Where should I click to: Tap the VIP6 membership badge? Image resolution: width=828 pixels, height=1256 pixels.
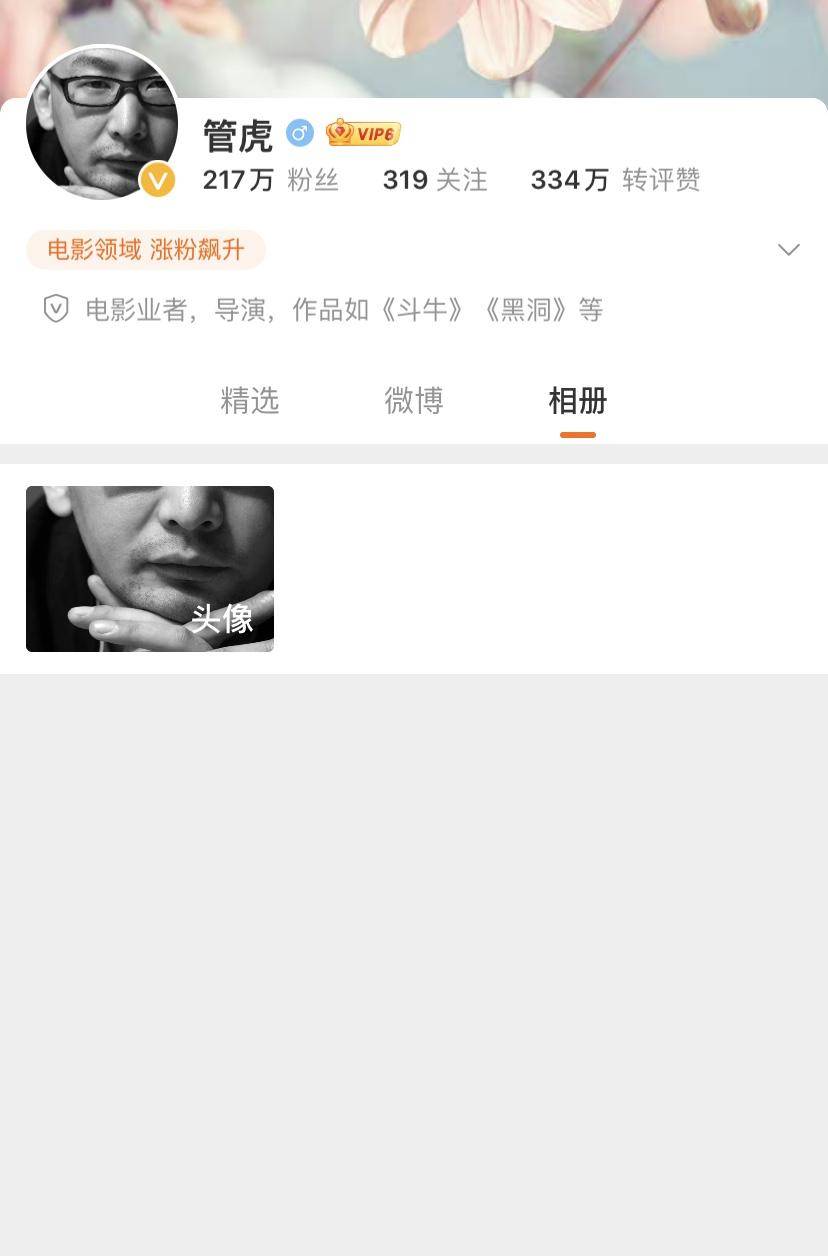point(363,133)
